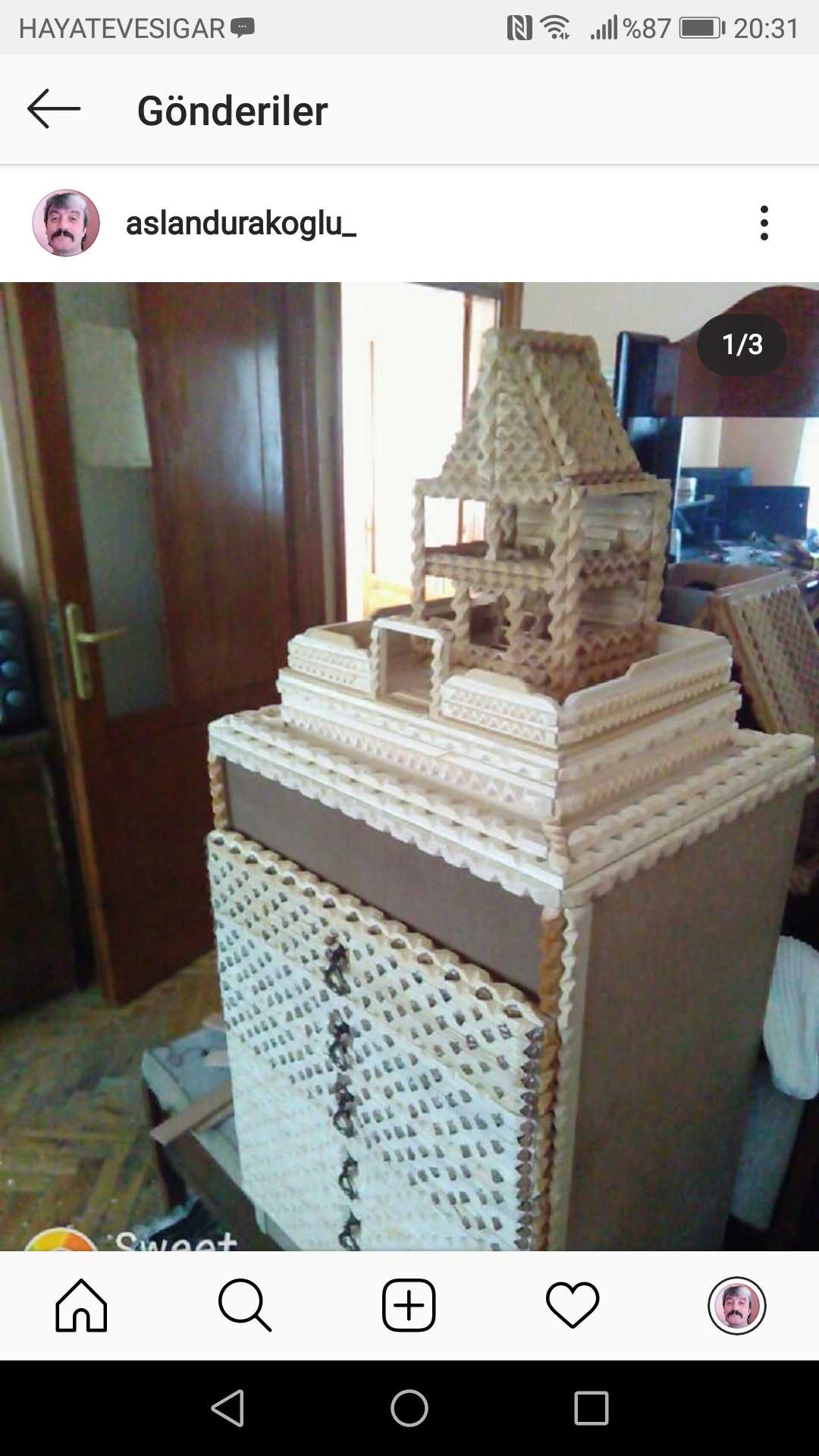This screenshot has height=1456, width=819.
Task: Tap the system home button
Action: pyautogui.click(x=409, y=1408)
